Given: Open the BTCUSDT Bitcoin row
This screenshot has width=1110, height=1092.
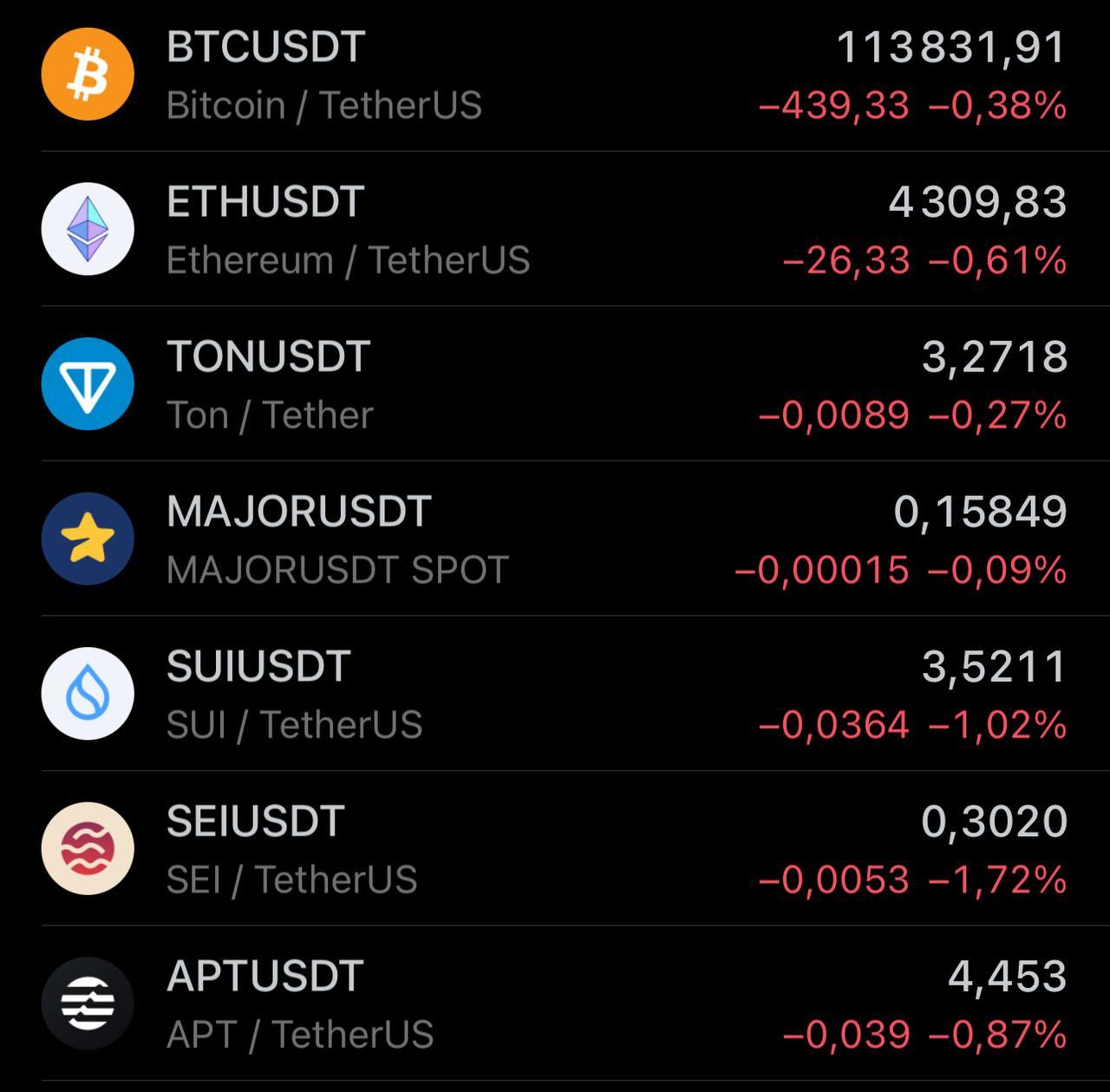Looking at the screenshot, I should point(555,75).
